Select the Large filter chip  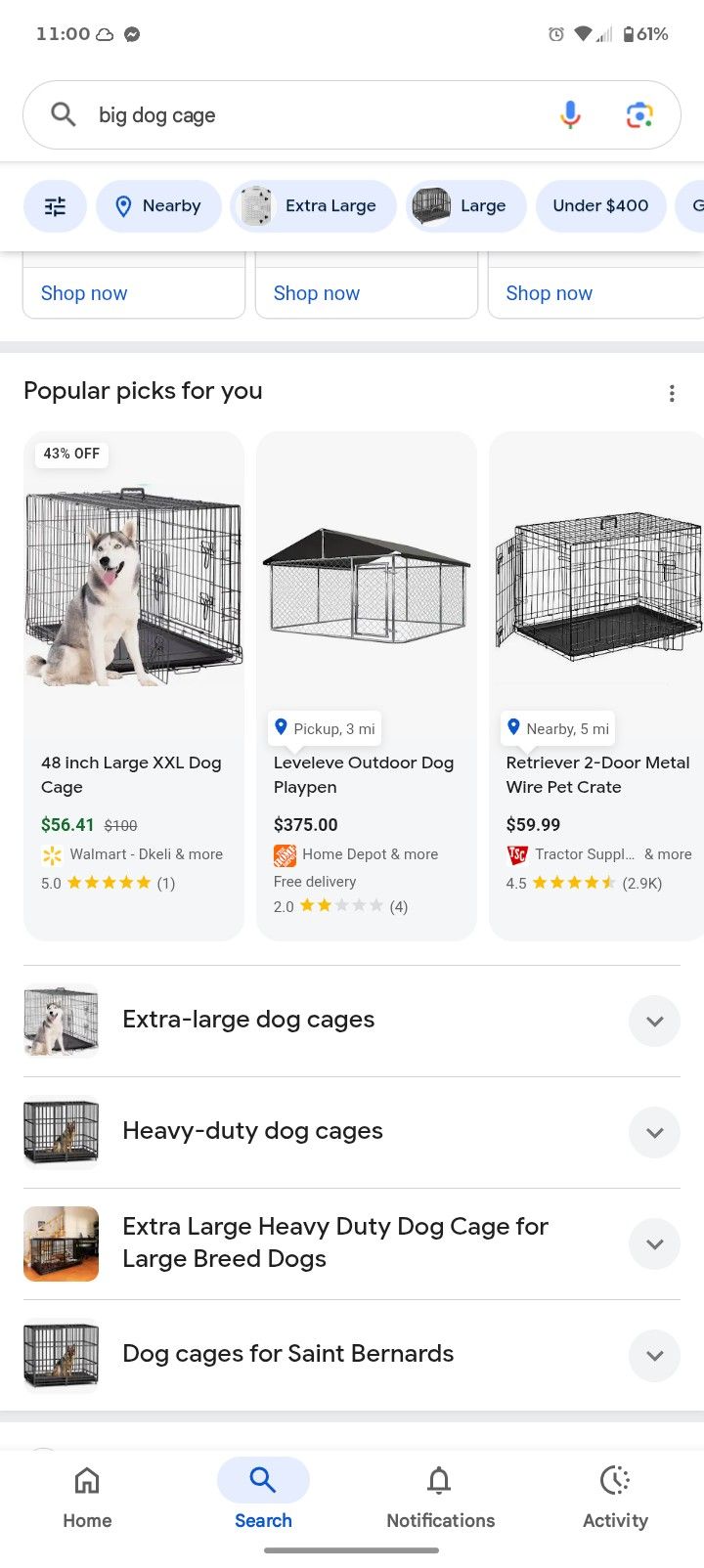click(466, 205)
